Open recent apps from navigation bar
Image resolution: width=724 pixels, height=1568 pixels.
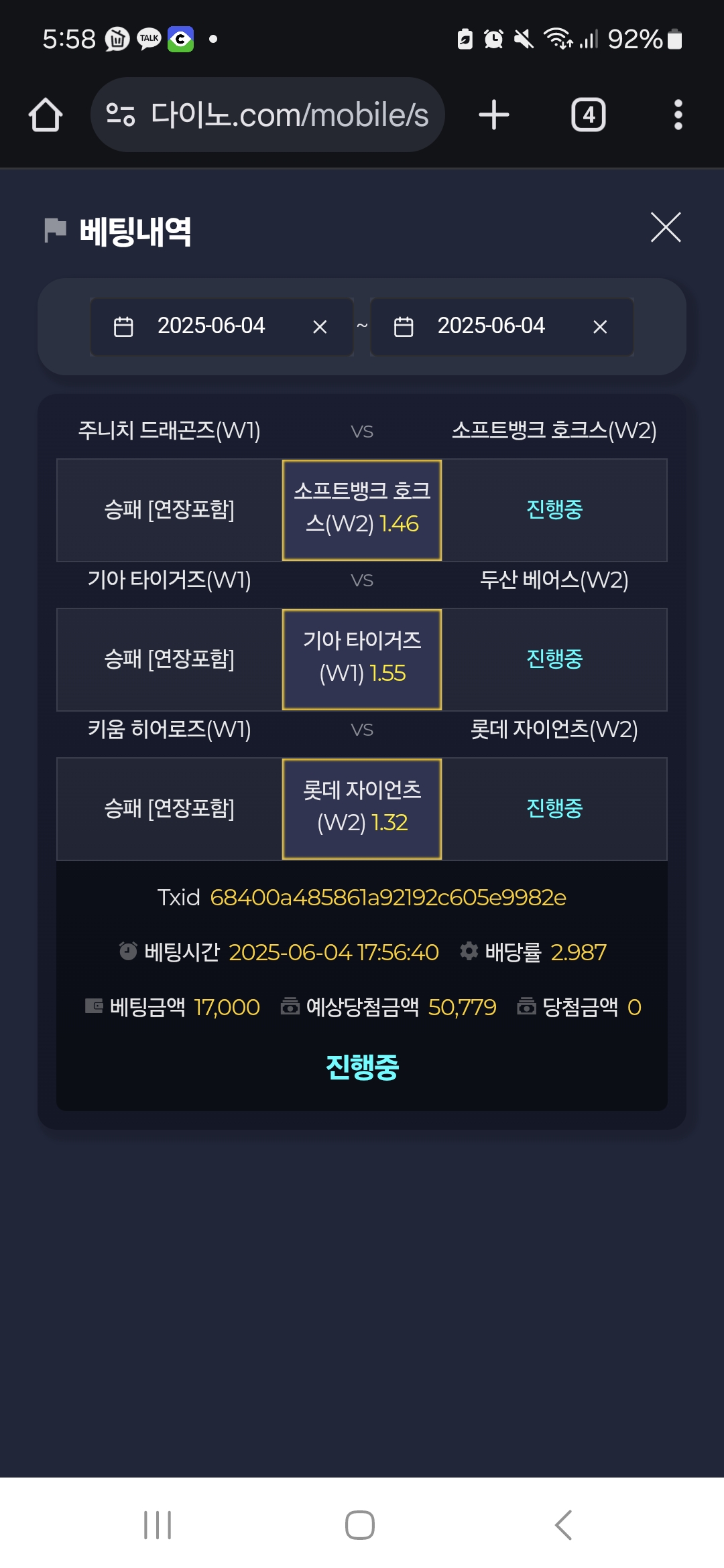click(x=158, y=1525)
